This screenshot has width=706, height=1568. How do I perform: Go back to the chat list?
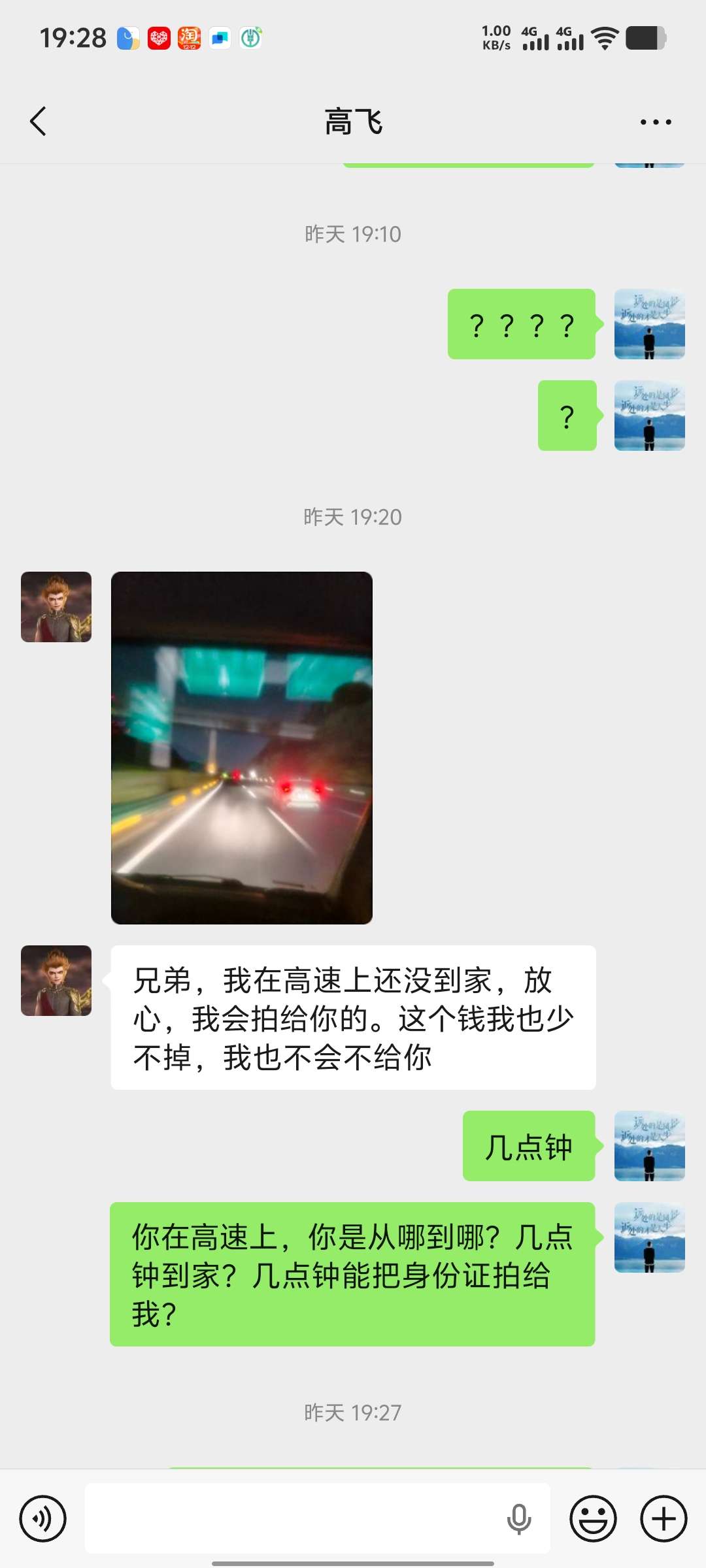tap(39, 122)
